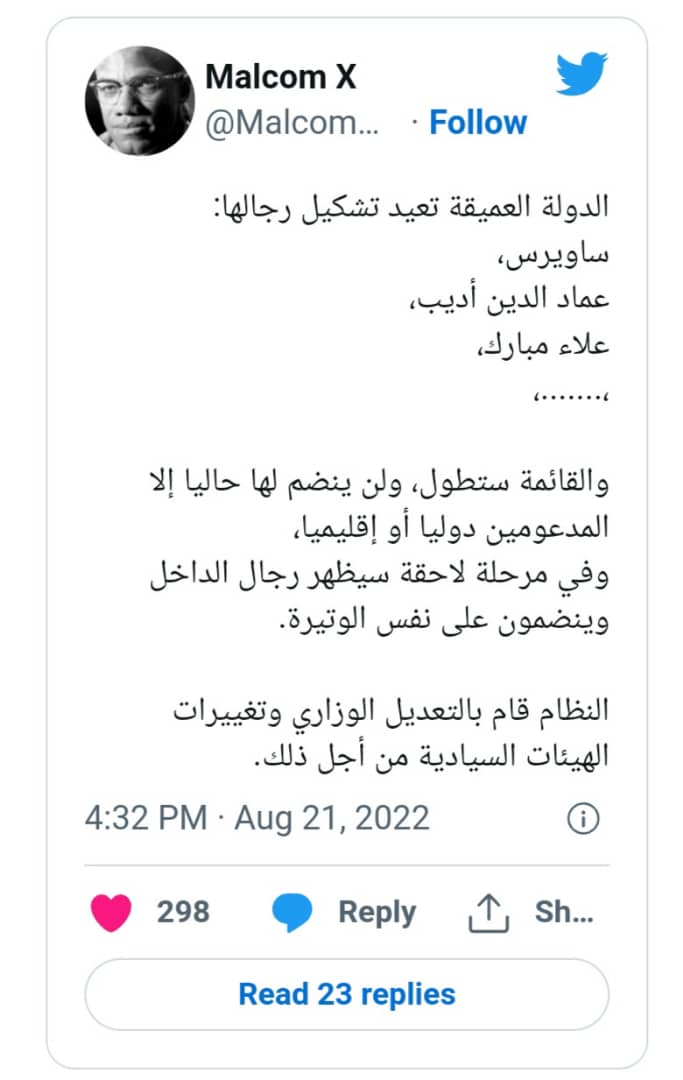
Task: Open the tweet timestamp Aug 21, 2022
Action: 257,818
